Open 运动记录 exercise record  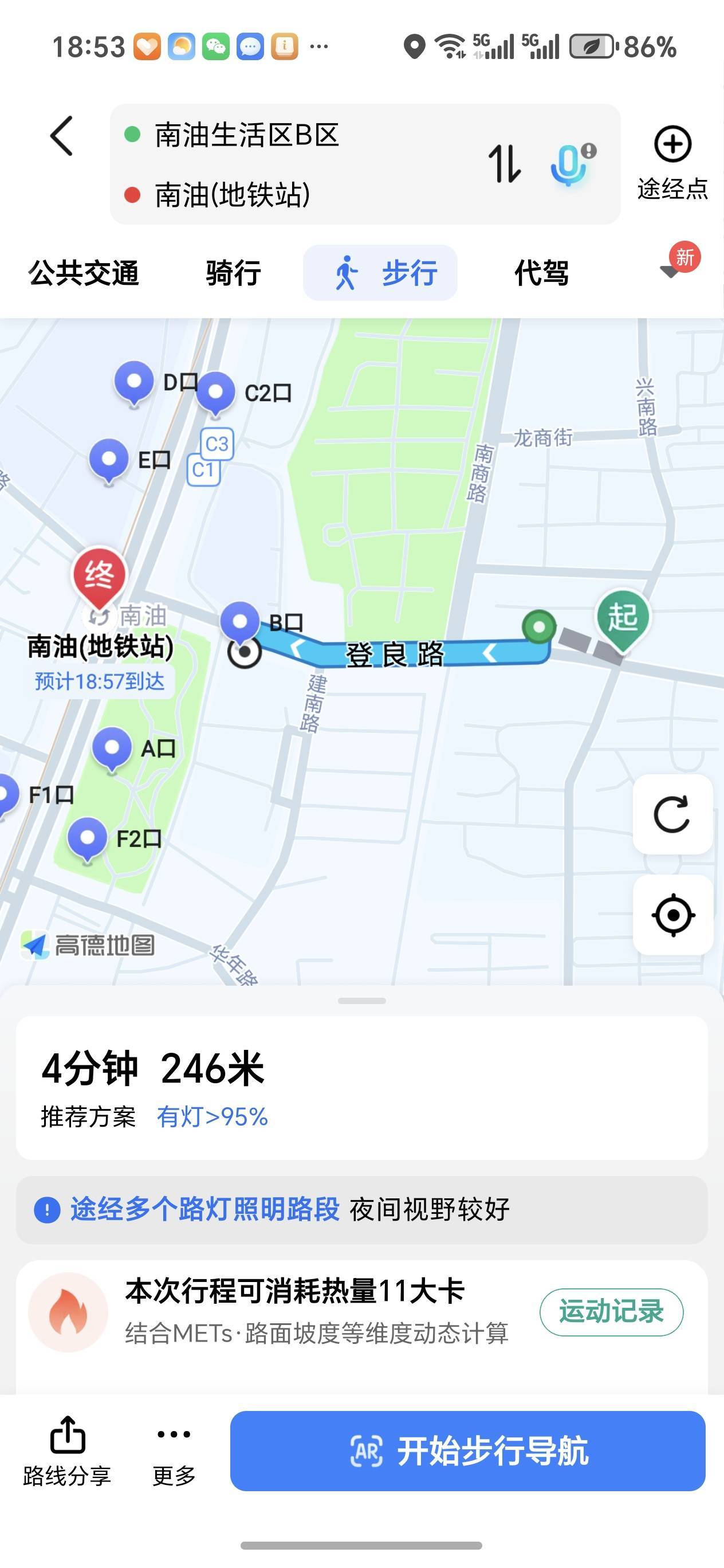[x=611, y=1312]
